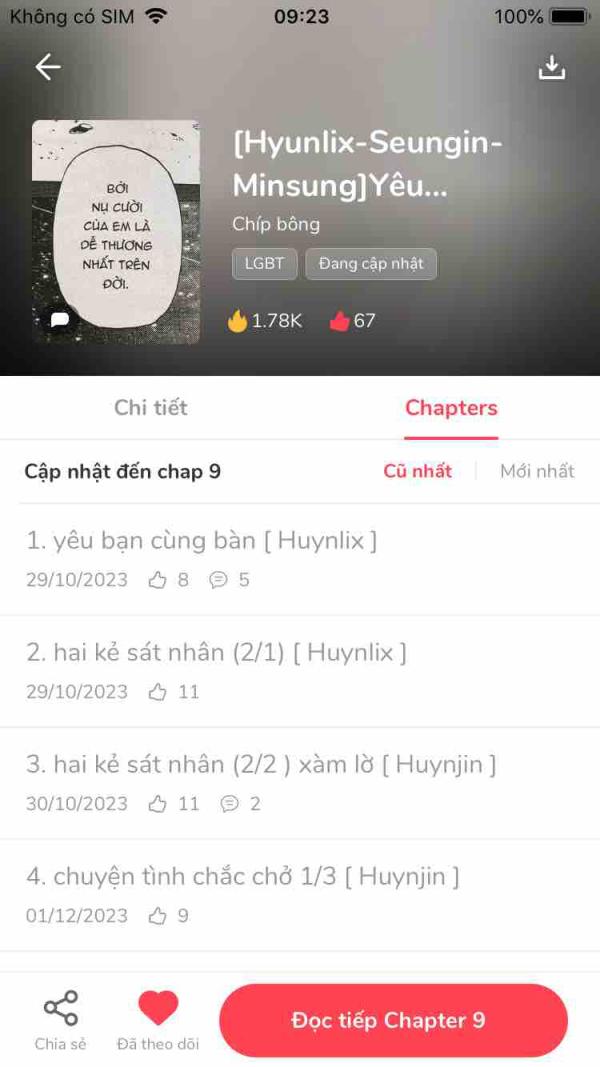Switch to the Chi tiết tab
The height and width of the screenshot is (1067, 600).
click(150, 408)
